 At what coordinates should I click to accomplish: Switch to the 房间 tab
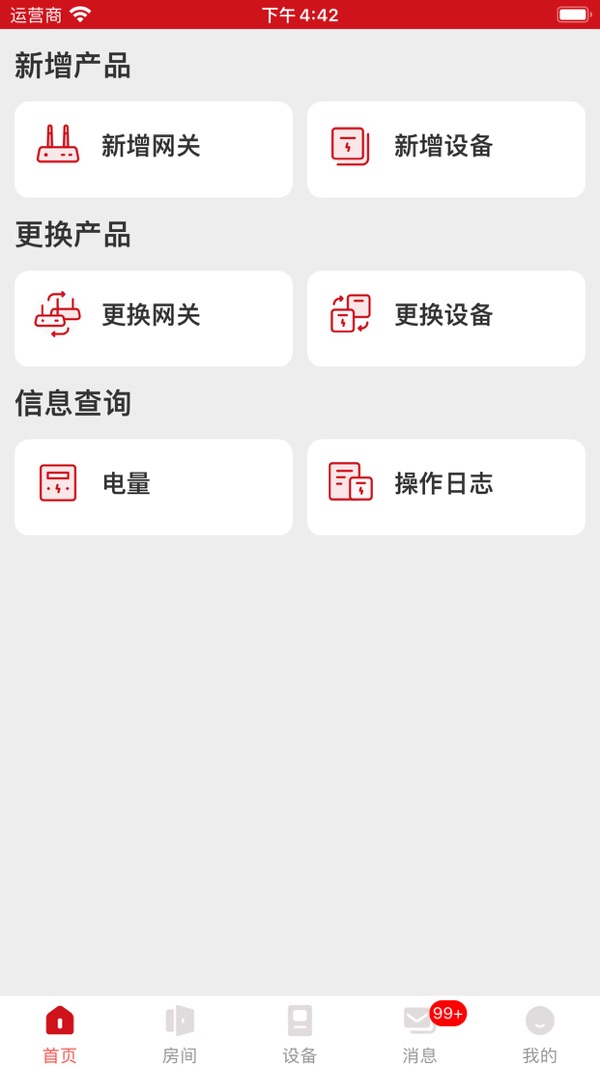click(180, 1033)
